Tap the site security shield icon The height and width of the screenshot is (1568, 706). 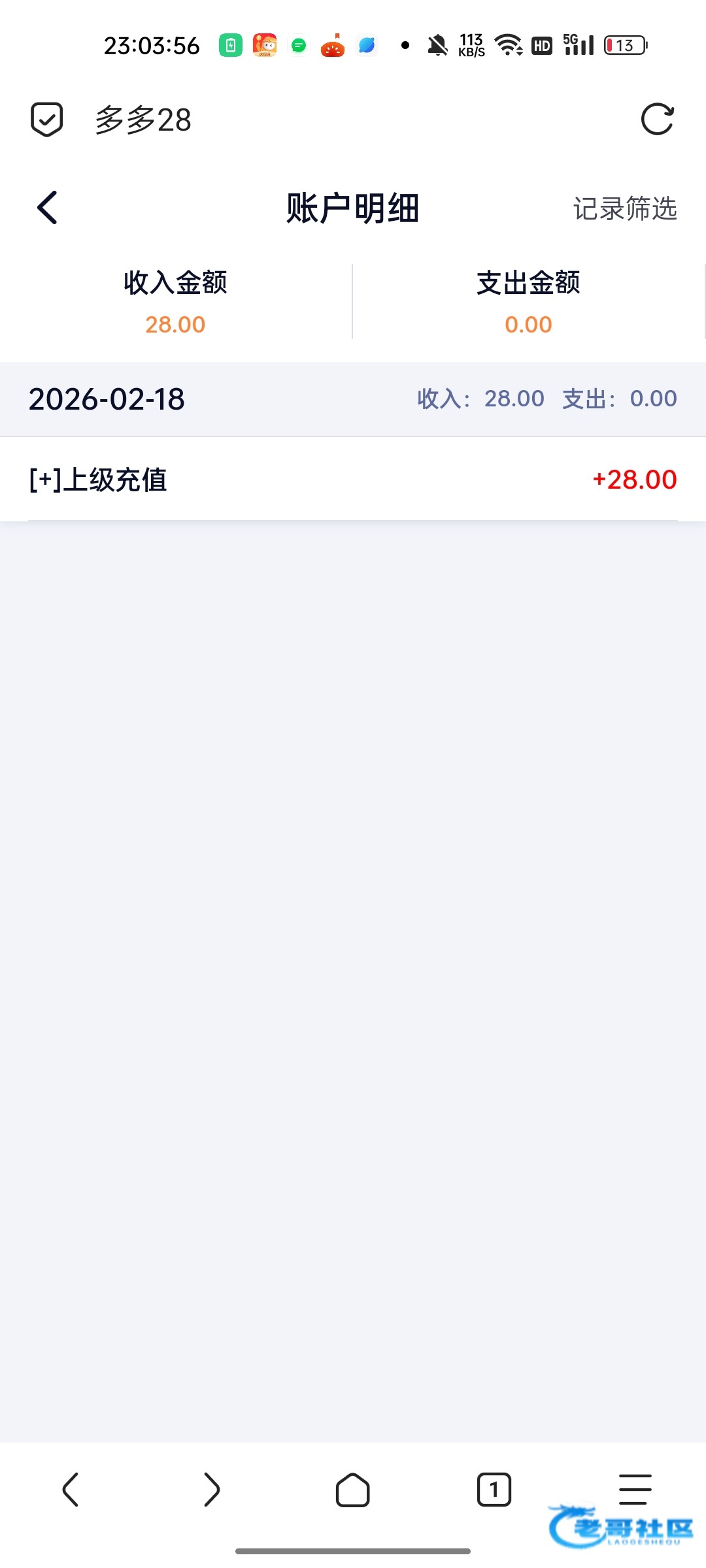coord(47,120)
